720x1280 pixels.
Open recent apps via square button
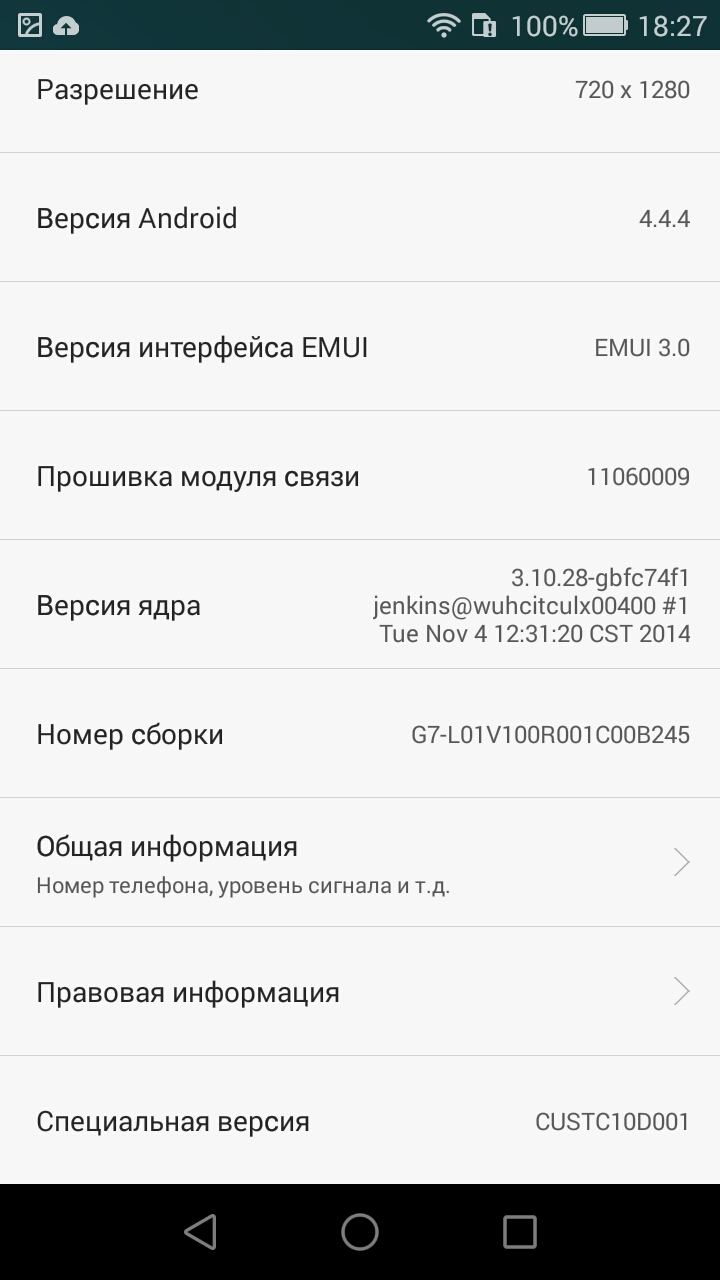(520, 1232)
